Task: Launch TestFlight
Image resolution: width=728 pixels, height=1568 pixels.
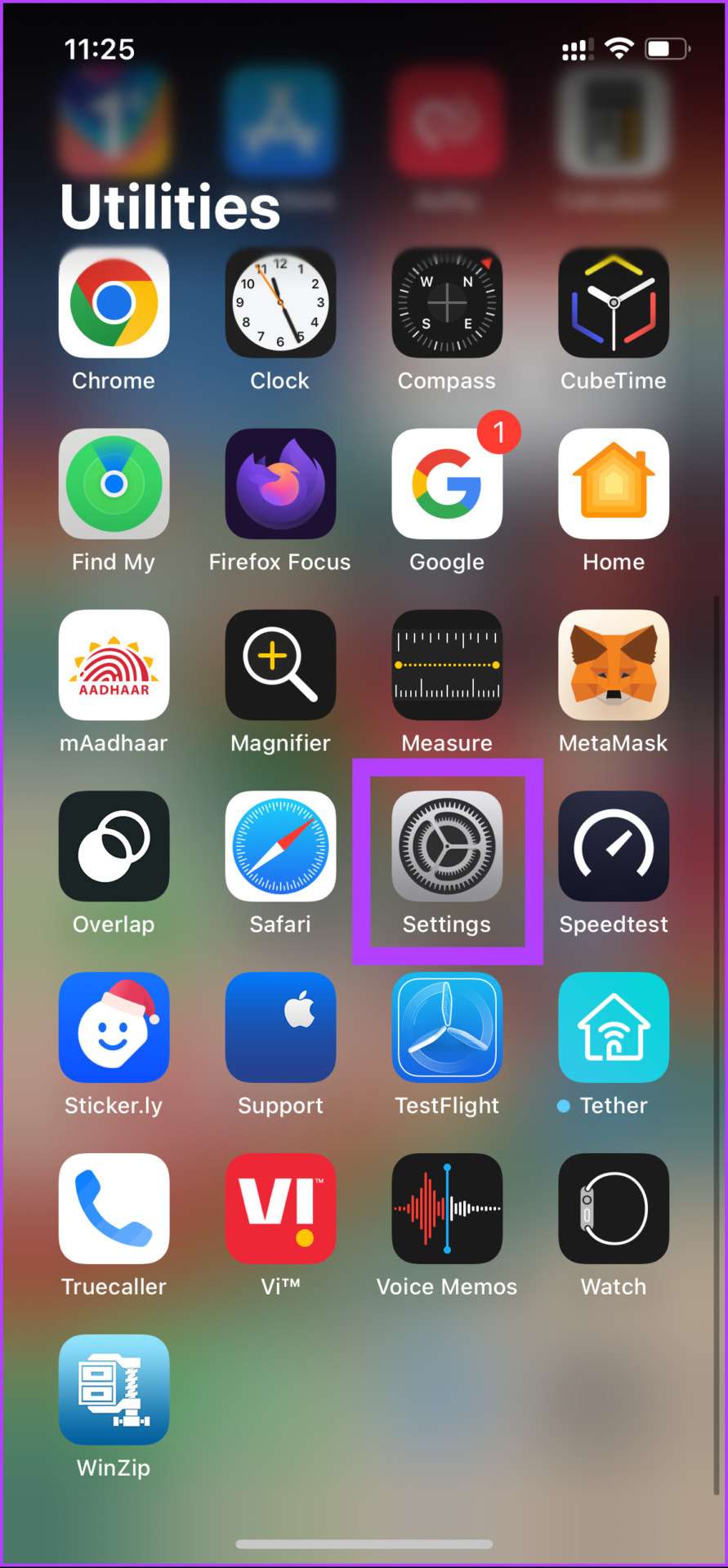Action: tap(447, 1028)
